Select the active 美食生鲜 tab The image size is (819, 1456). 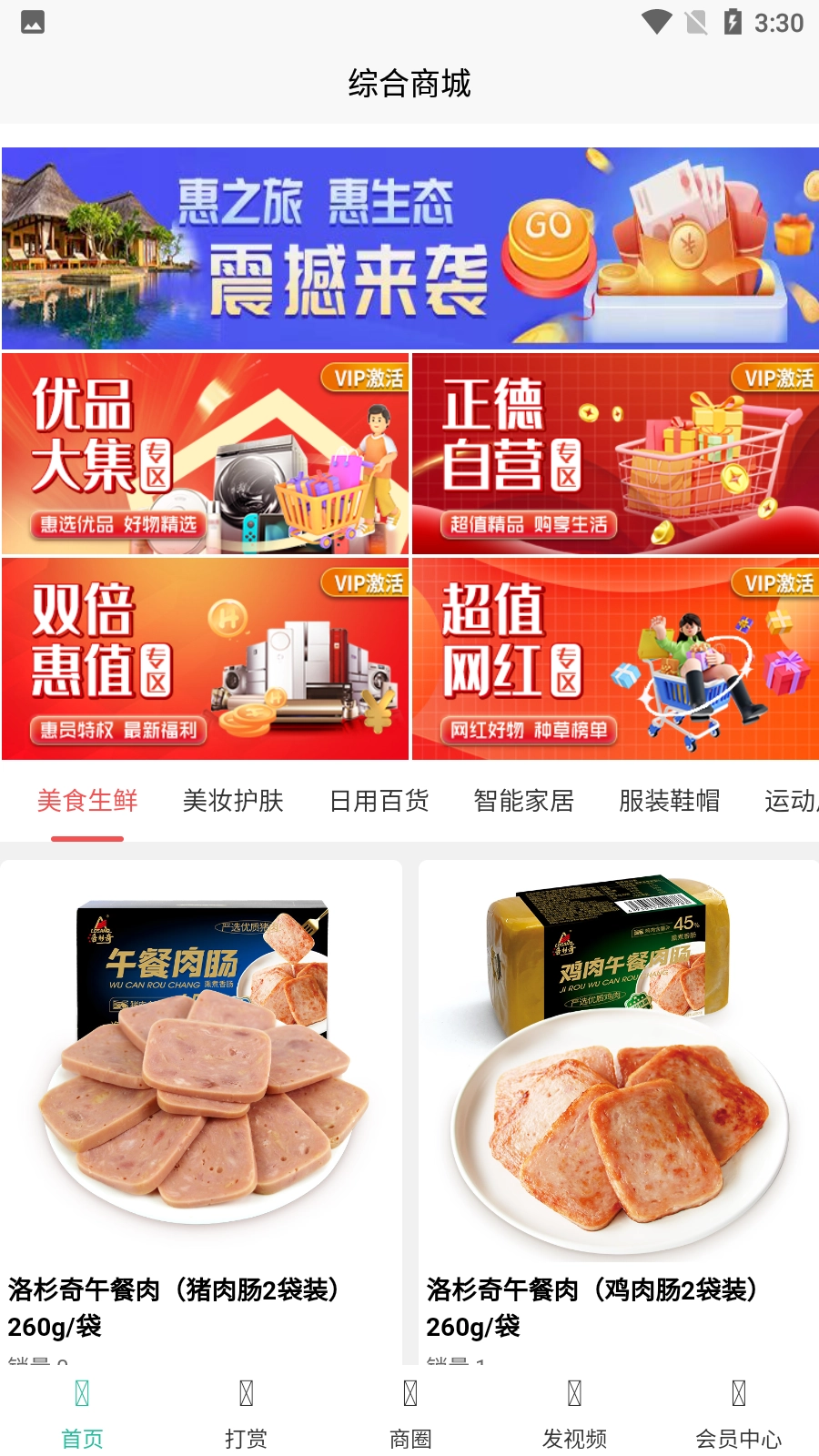86,802
